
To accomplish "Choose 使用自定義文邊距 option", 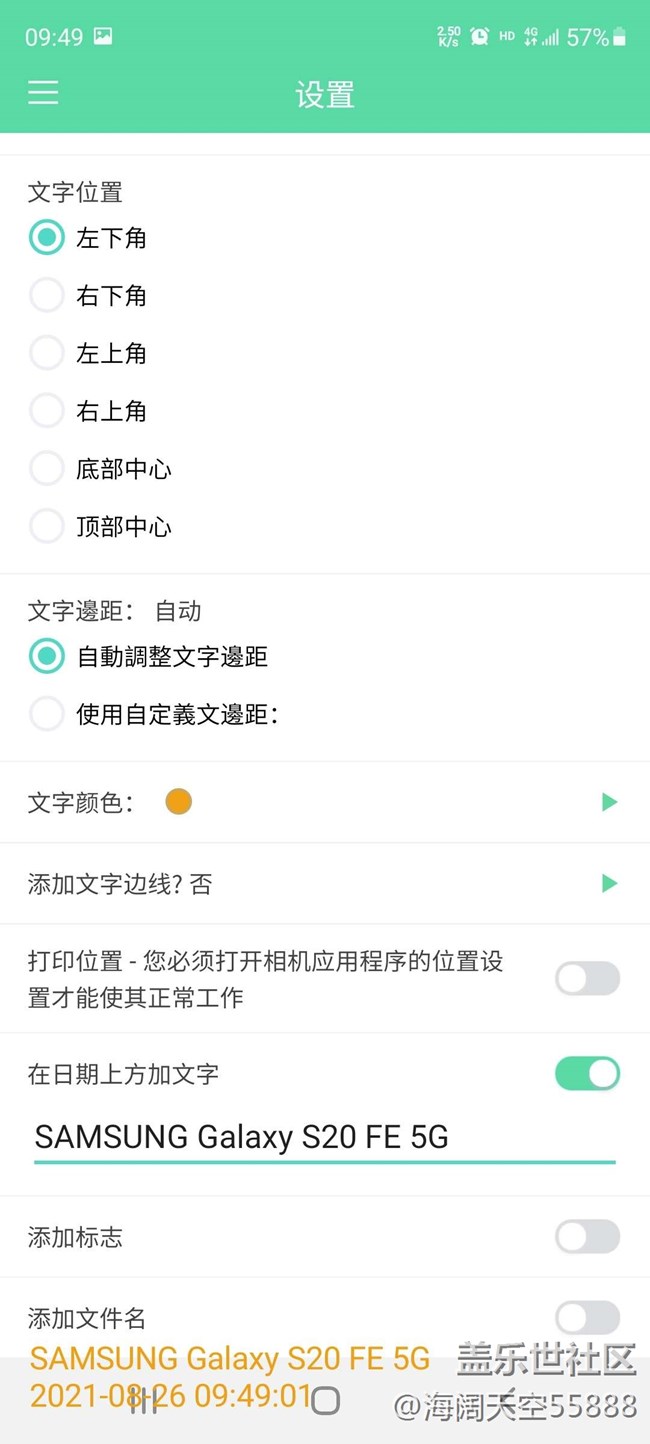I will coord(47,714).
